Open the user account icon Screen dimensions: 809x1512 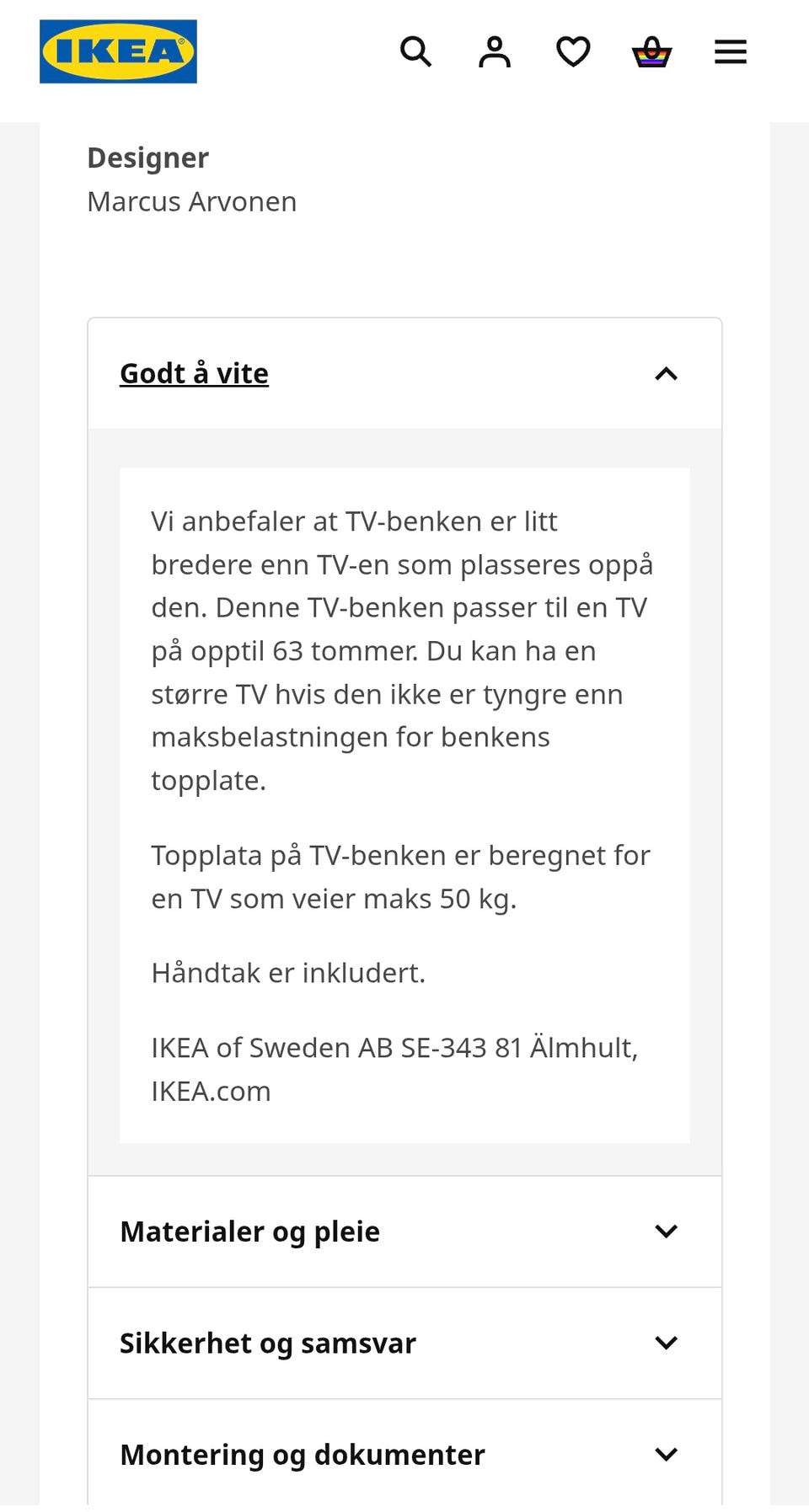(495, 51)
